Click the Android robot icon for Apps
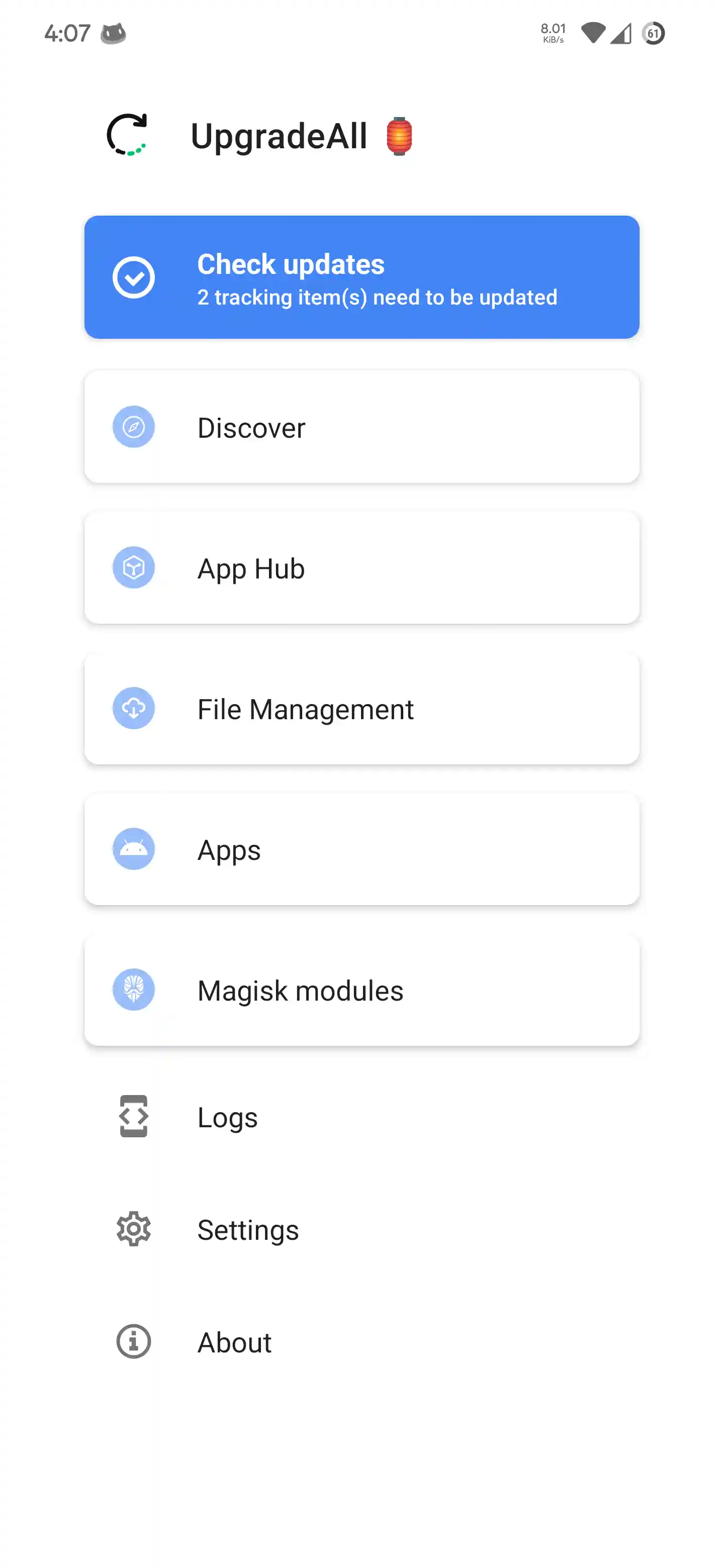724x1568 pixels. click(133, 848)
